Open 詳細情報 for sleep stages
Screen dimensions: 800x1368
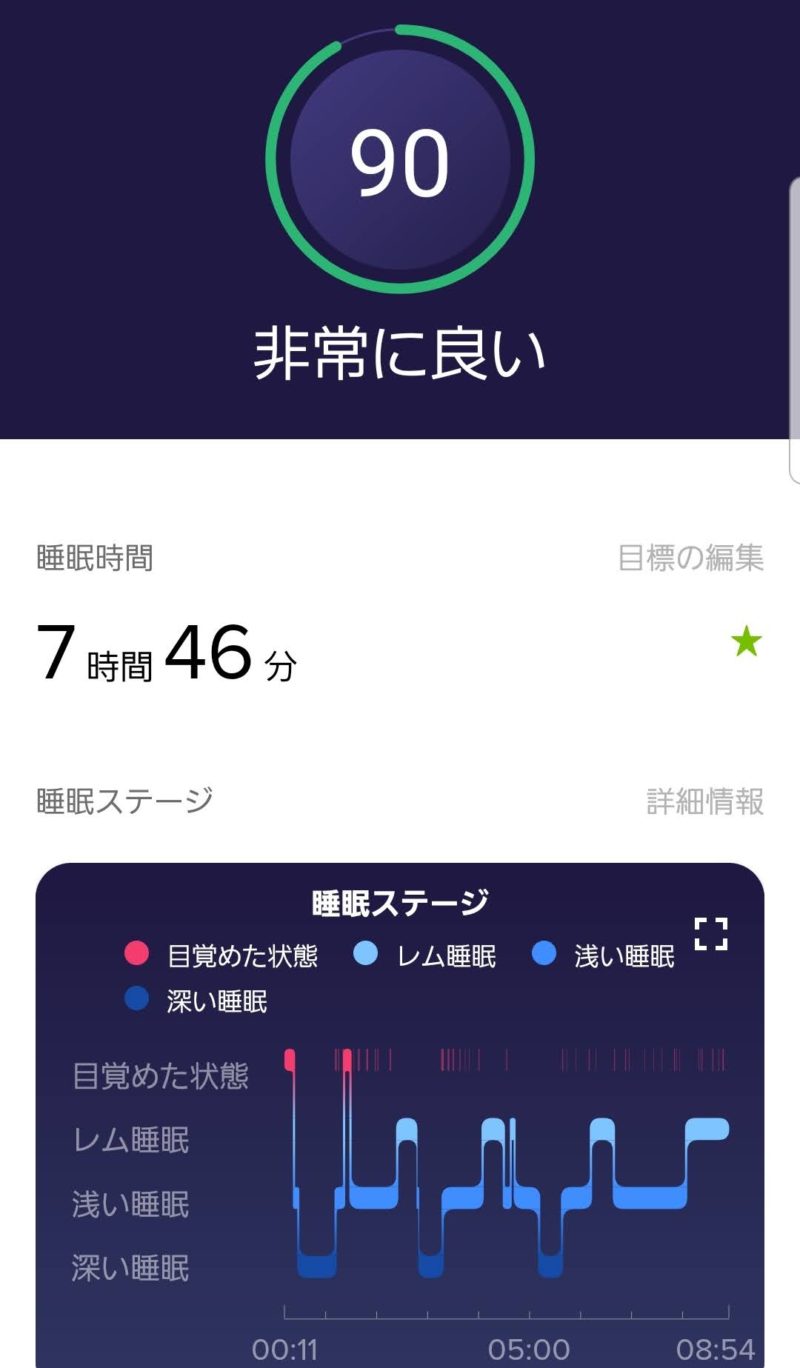click(705, 801)
